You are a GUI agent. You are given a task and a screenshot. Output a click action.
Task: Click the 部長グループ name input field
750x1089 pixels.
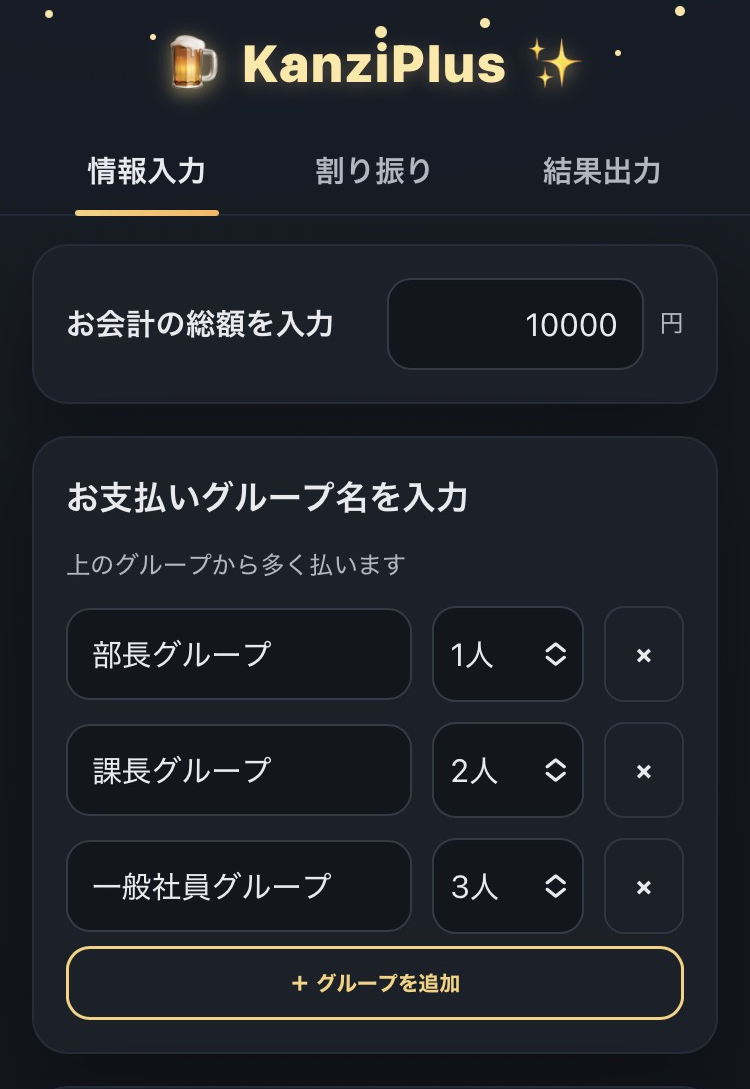pos(238,655)
